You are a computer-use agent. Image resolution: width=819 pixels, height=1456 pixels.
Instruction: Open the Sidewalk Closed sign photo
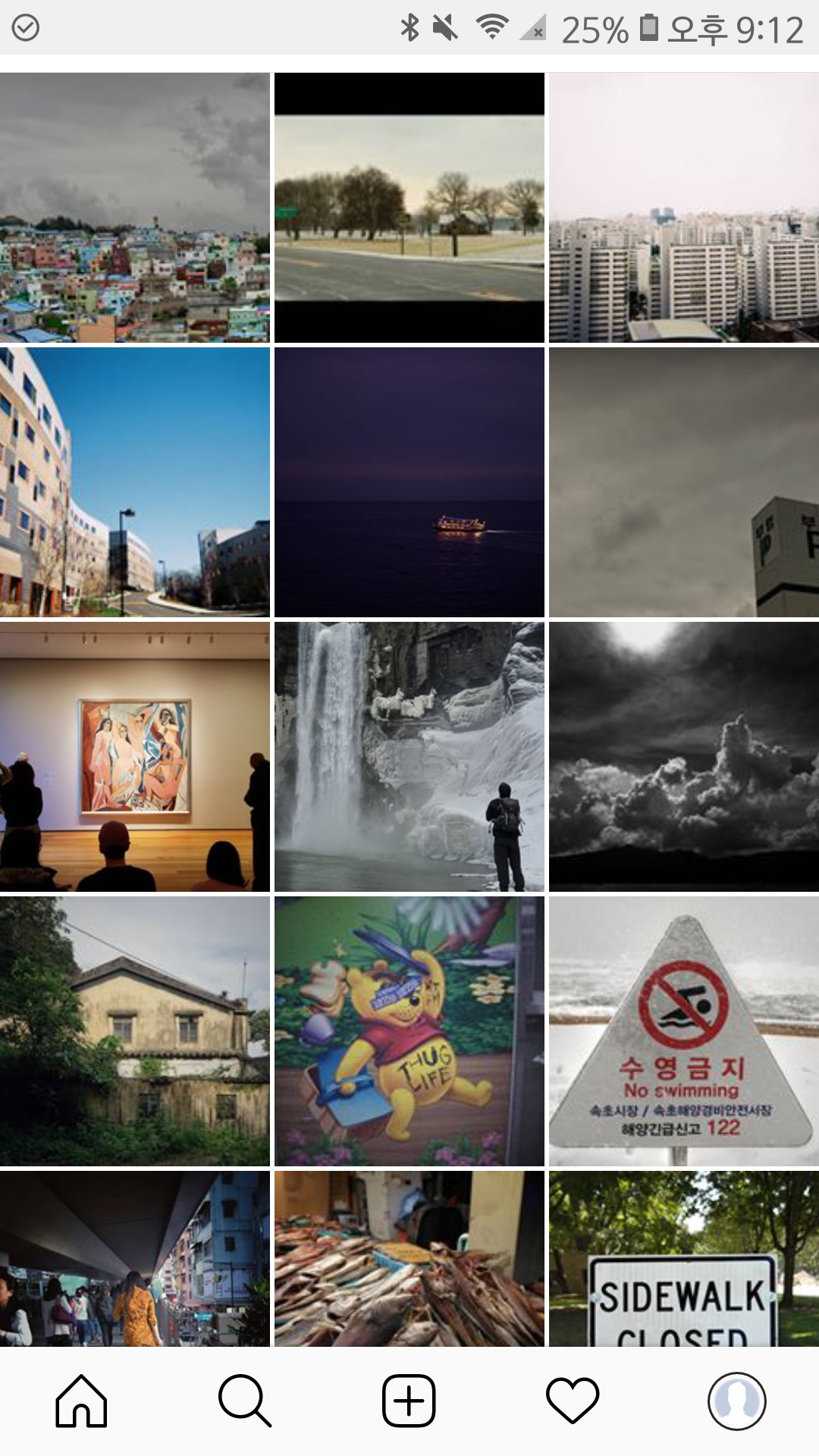(x=684, y=1259)
